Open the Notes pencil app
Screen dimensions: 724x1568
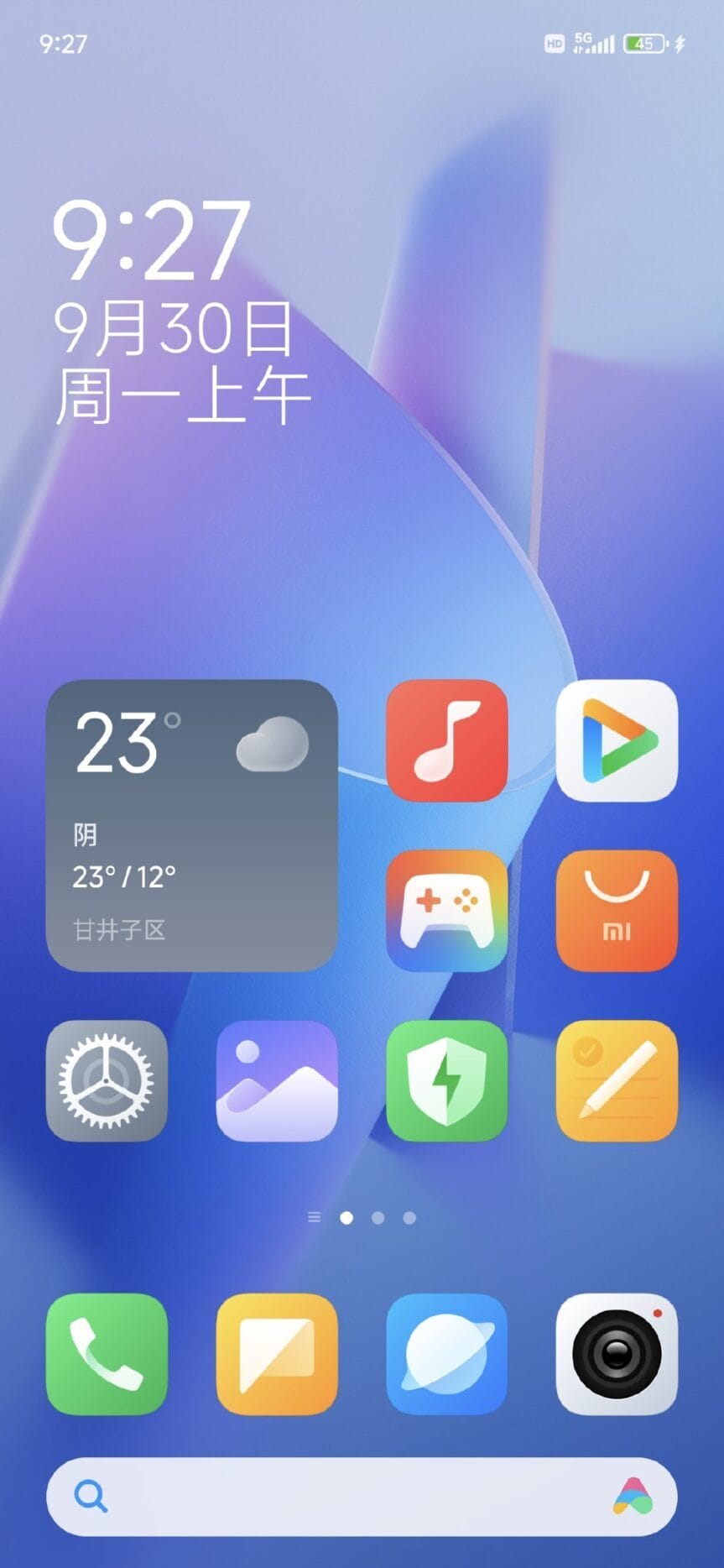(617, 1080)
